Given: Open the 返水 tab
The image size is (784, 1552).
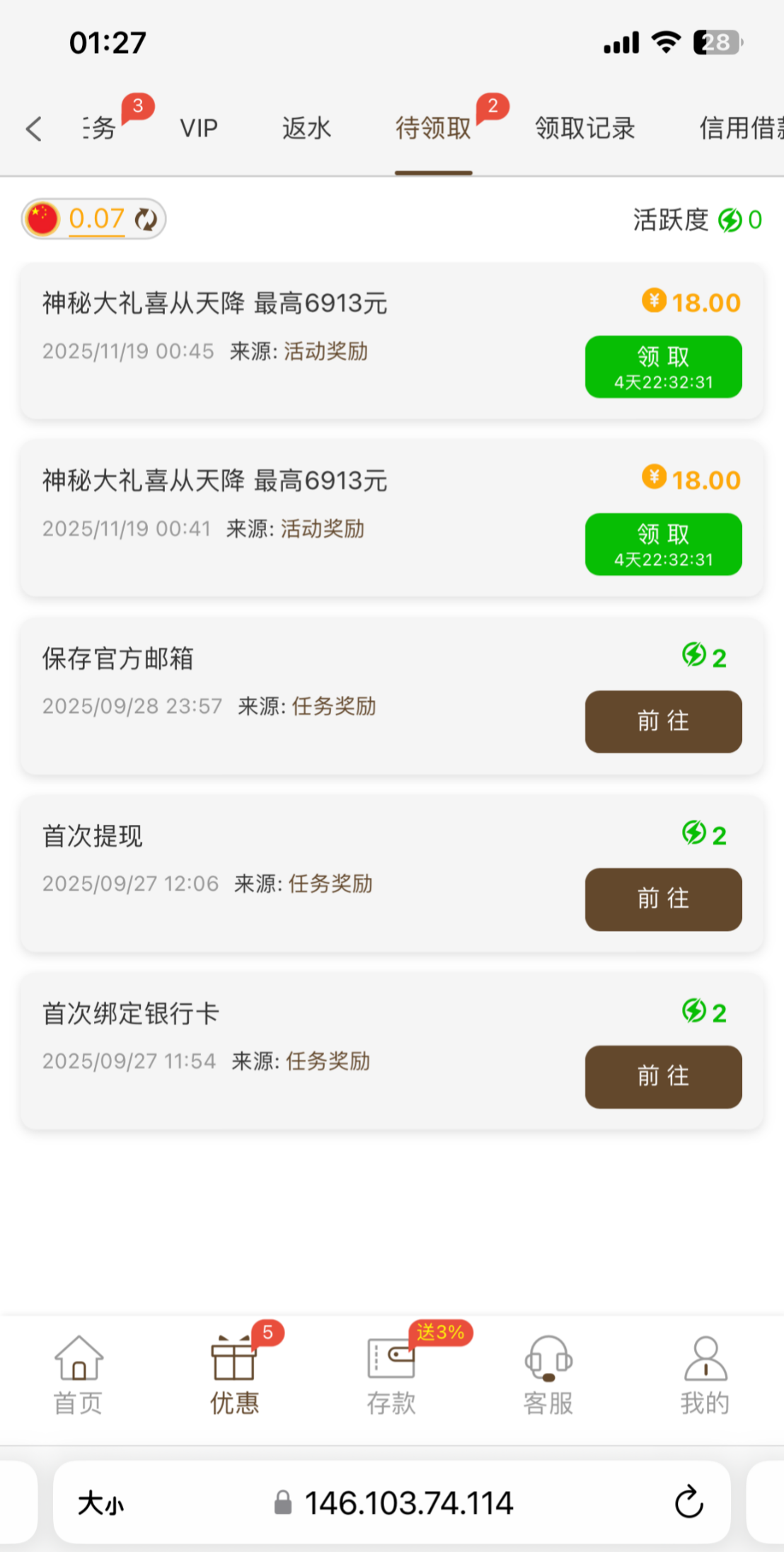Looking at the screenshot, I should [x=306, y=129].
